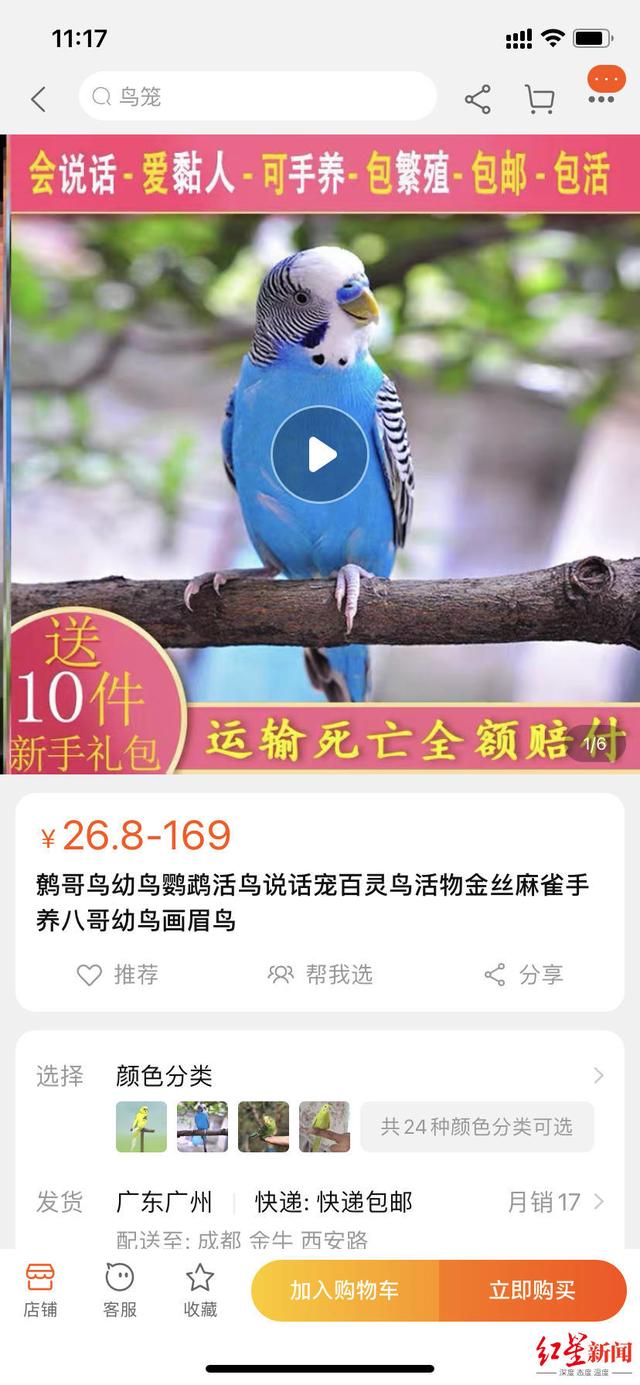
Task: Share via the top bar icon
Action: [477, 99]
